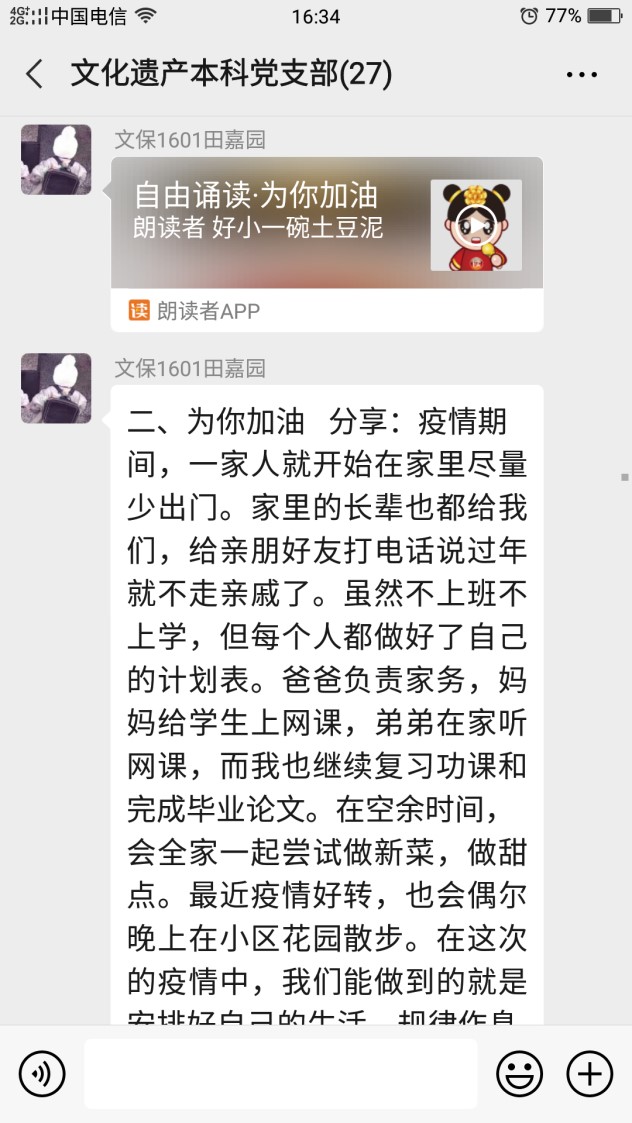View 文保1601田嘉园's avatar beside shared card

56,160
